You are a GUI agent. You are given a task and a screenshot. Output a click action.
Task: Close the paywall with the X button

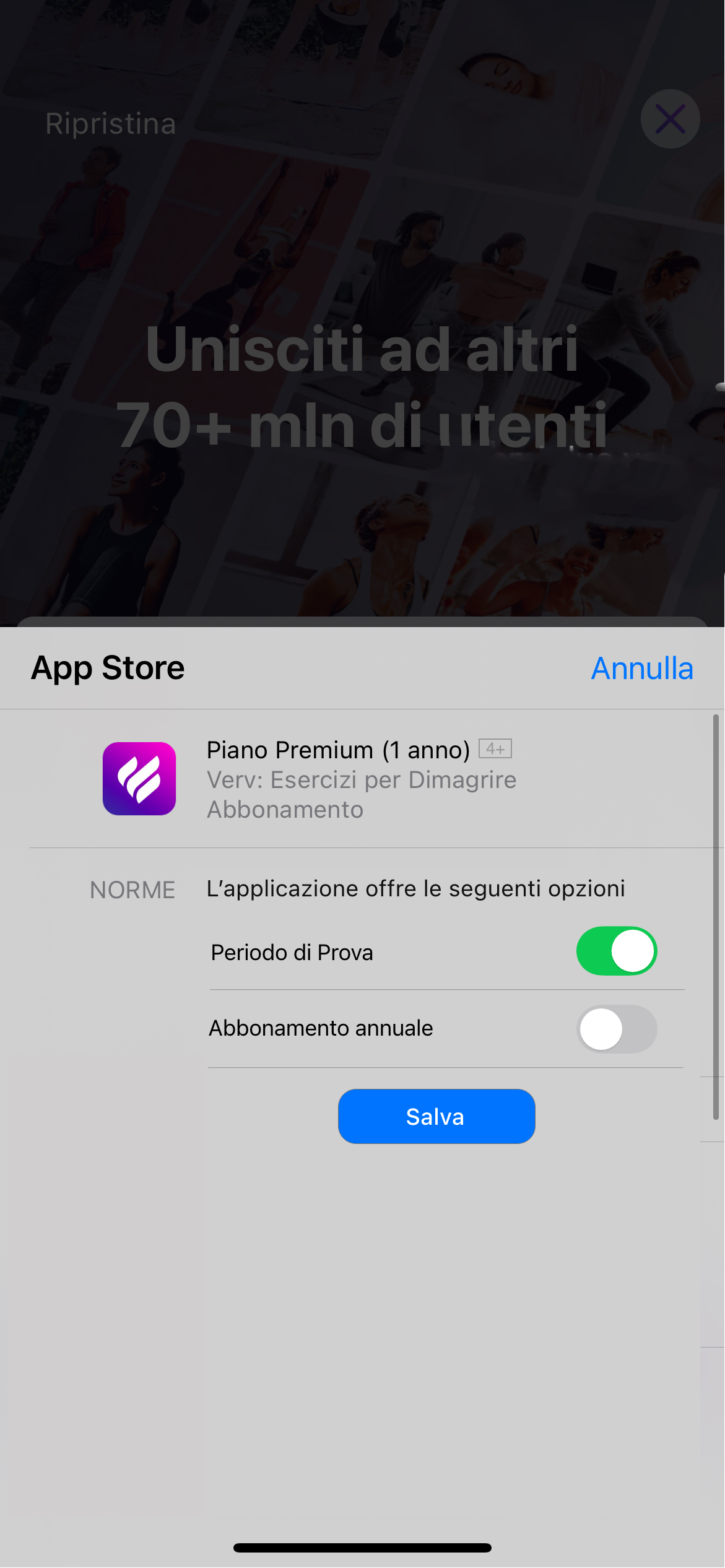pos(671,119)
